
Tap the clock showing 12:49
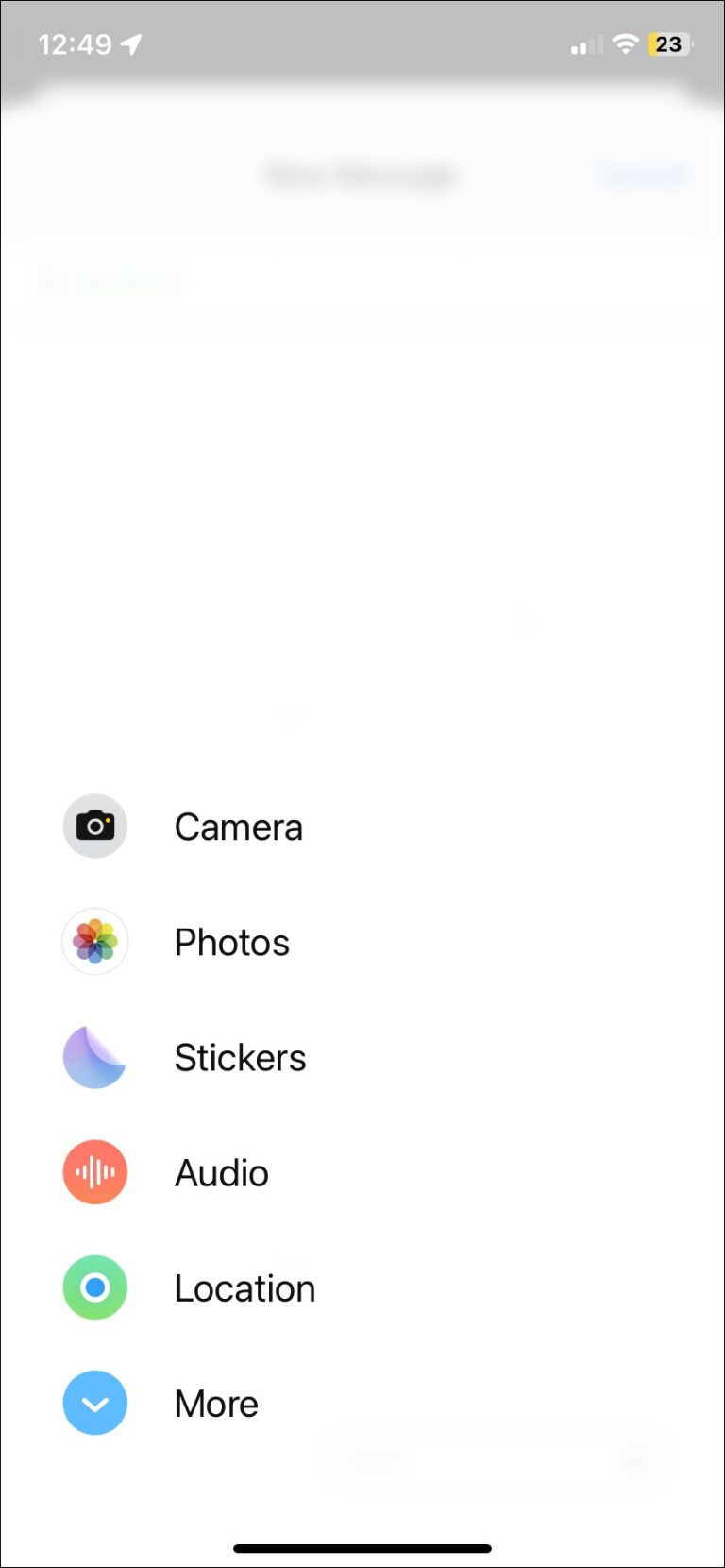point(76,43)
